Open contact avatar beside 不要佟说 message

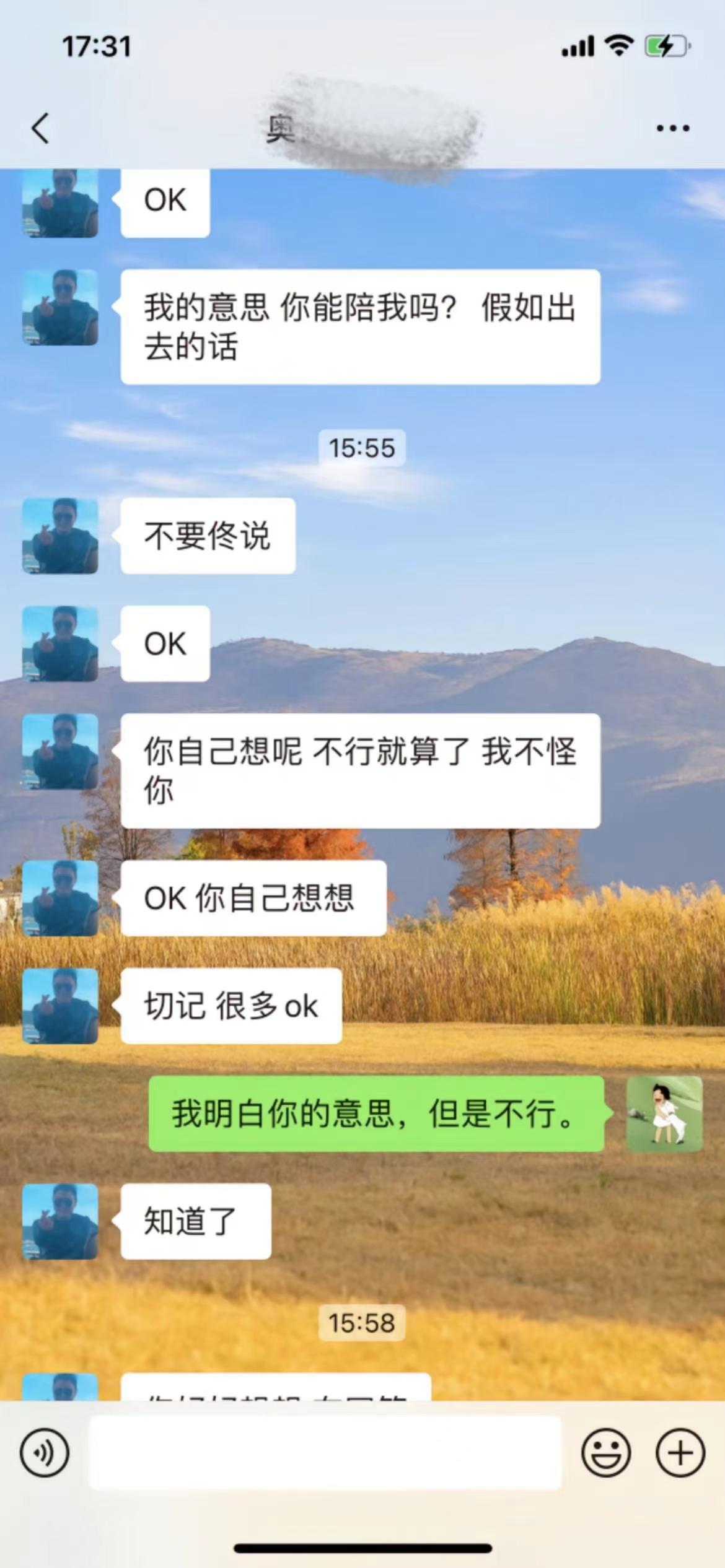pos(60,536)
